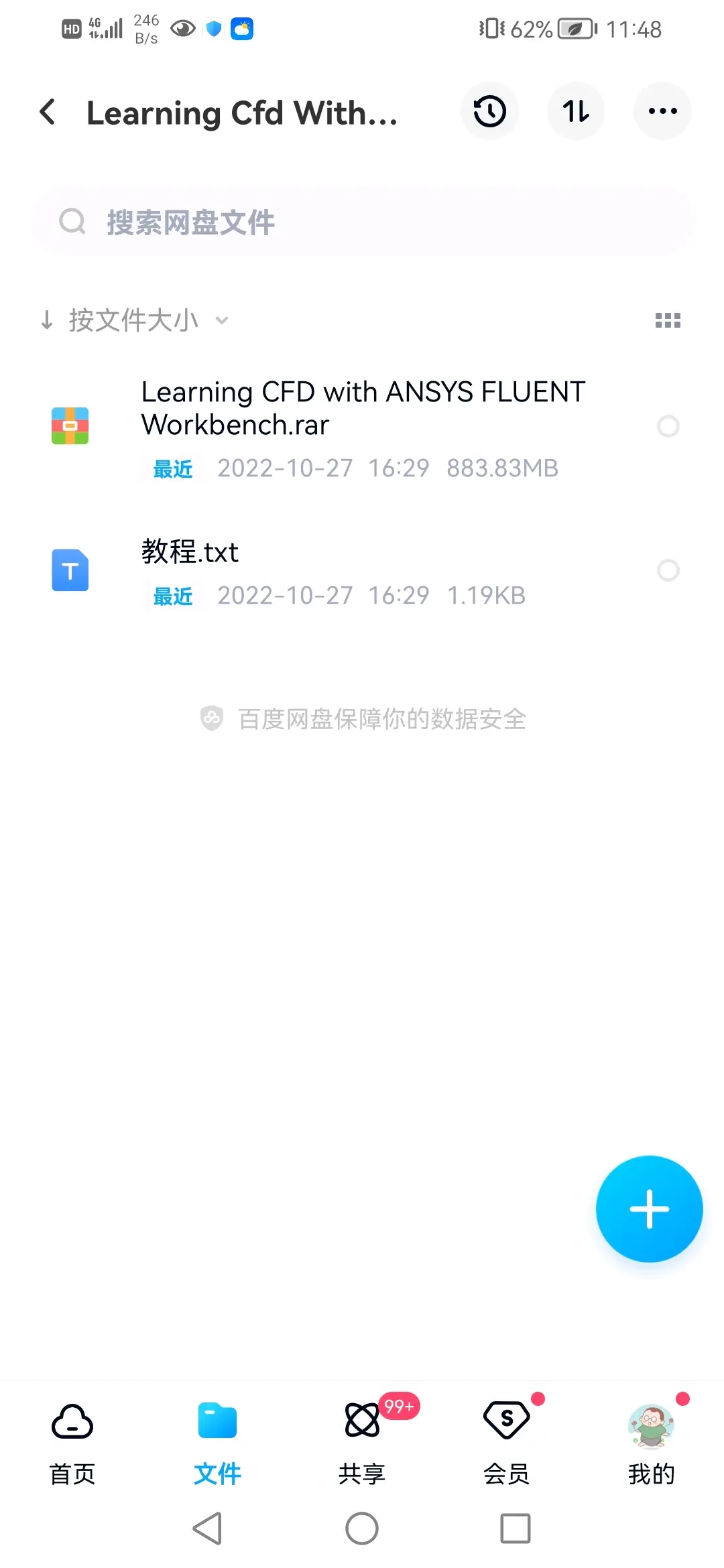Tap the blue plus add button

649,1209
